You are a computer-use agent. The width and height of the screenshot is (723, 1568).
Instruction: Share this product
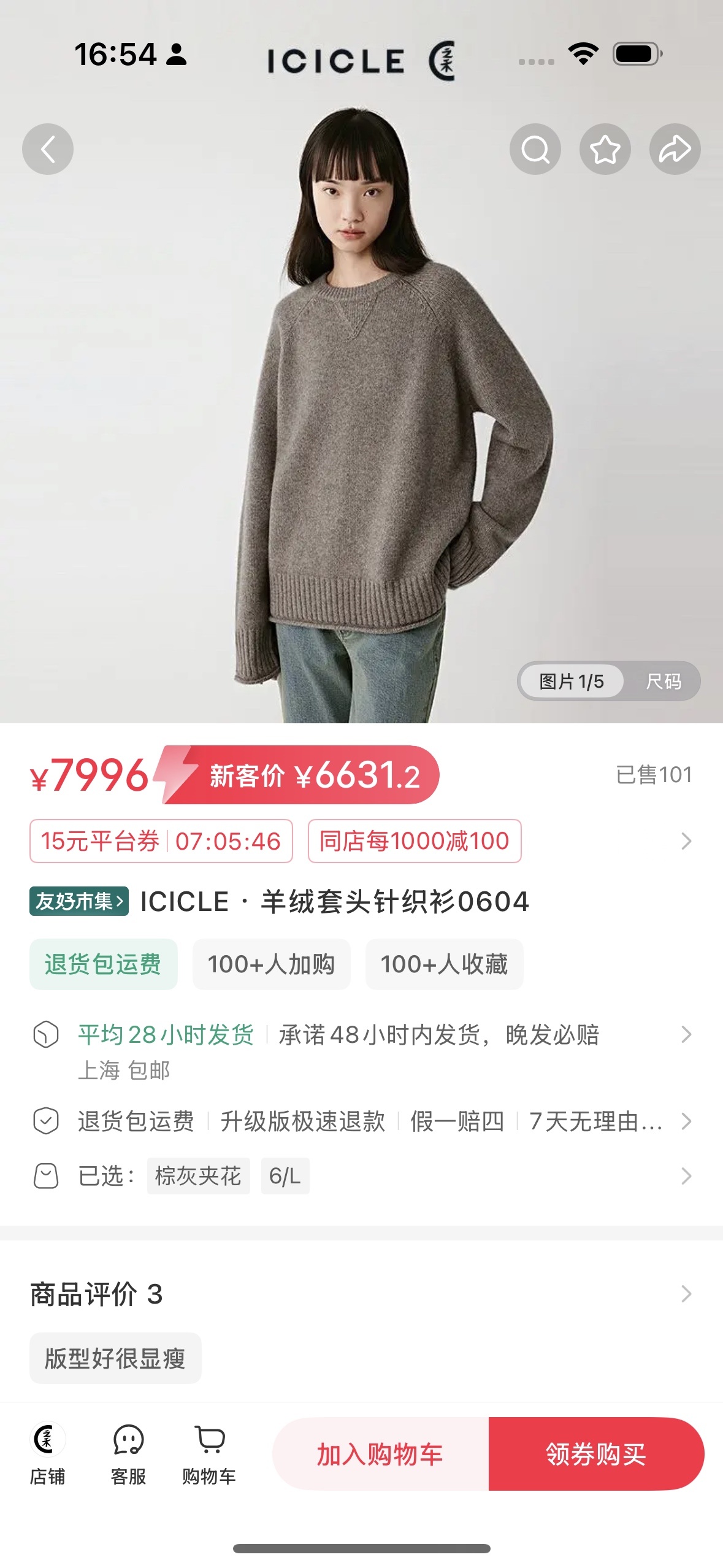pyautogui.click(x=675, y=149)
